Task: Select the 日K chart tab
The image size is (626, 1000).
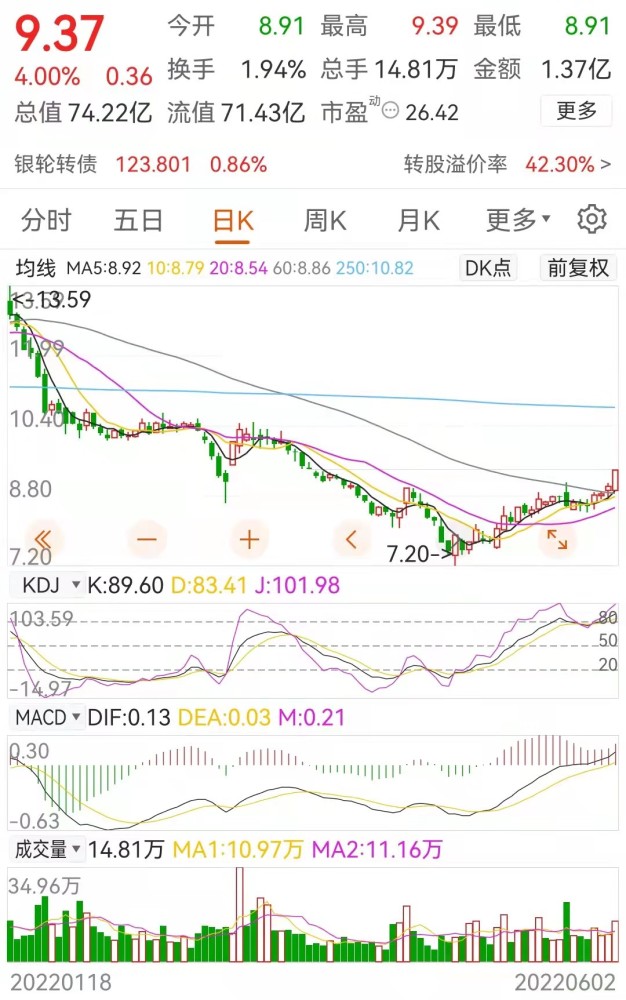Action: [x=233, y=219]
